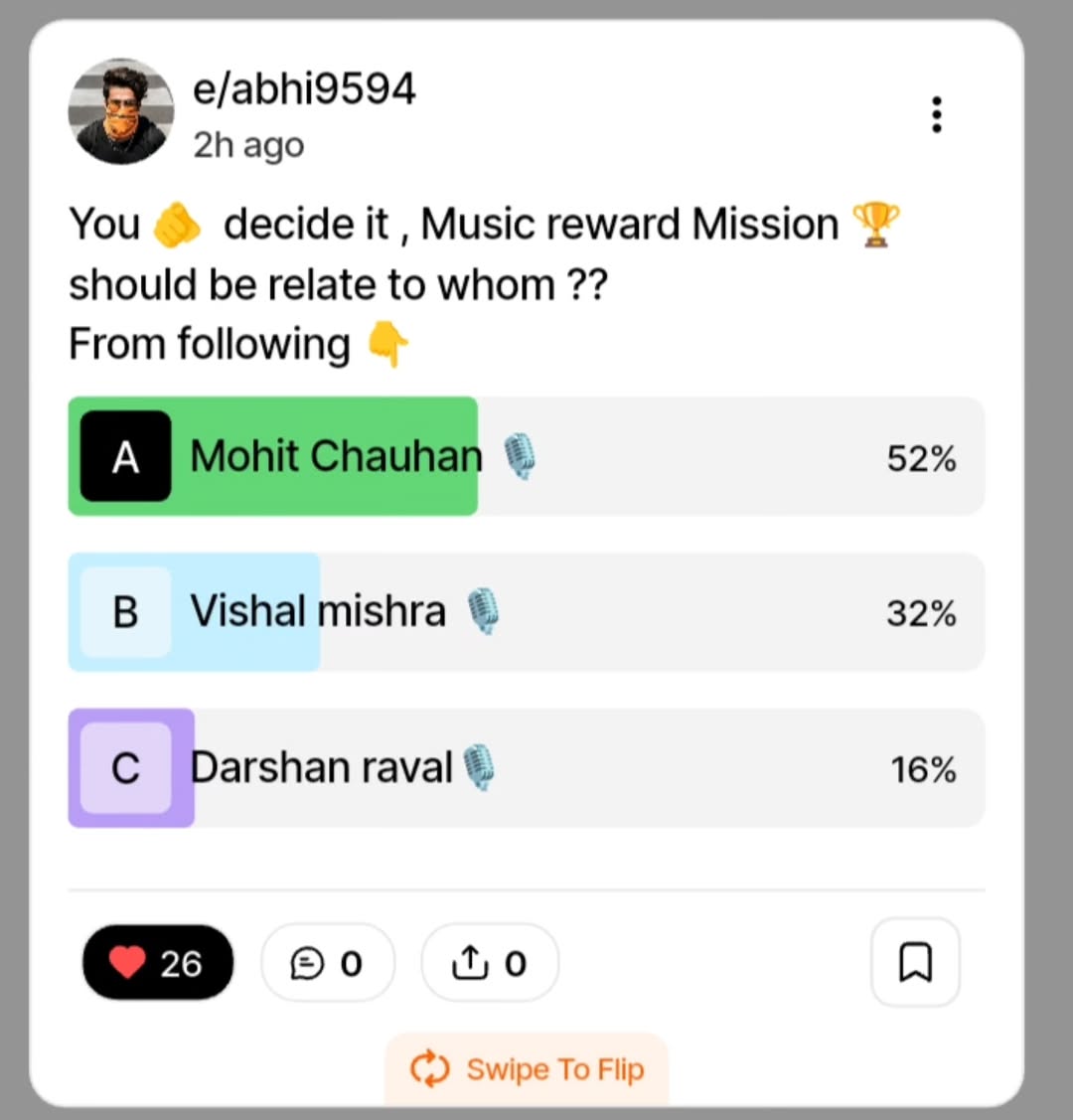1073x1120 pixels.
Task: Vote for option A Mohit Chauhan
Action: coord(526,457)
